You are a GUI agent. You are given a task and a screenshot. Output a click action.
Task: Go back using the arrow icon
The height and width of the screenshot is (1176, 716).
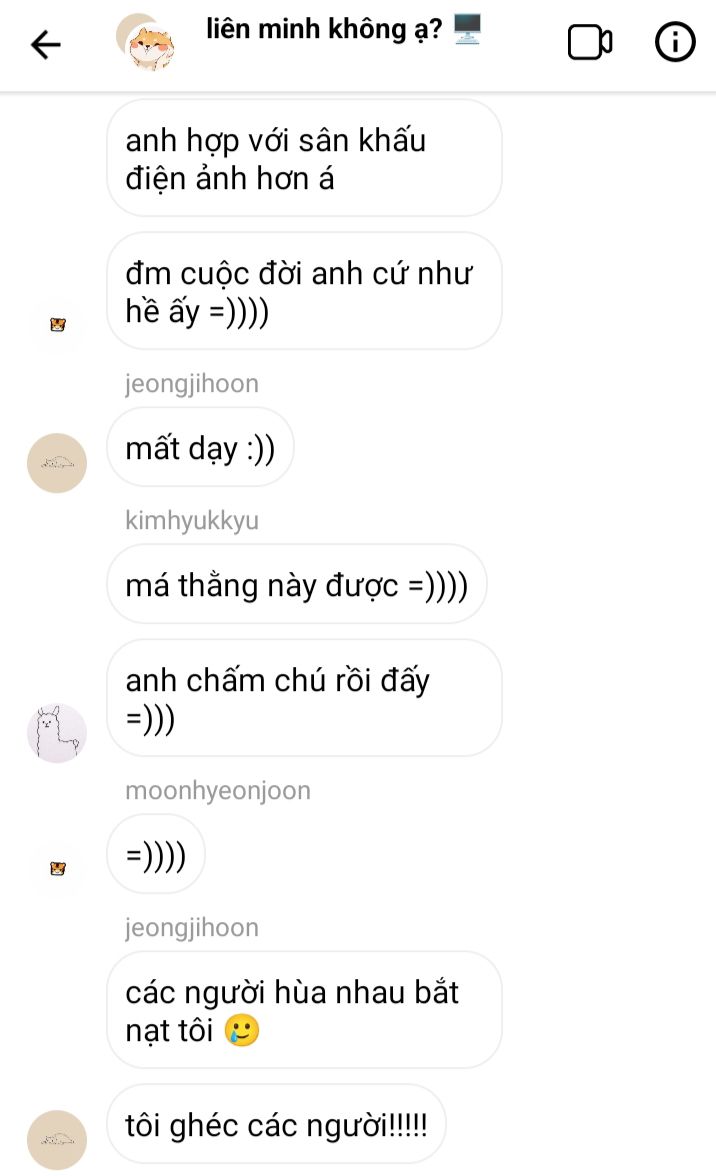click(x=45, y=44)
